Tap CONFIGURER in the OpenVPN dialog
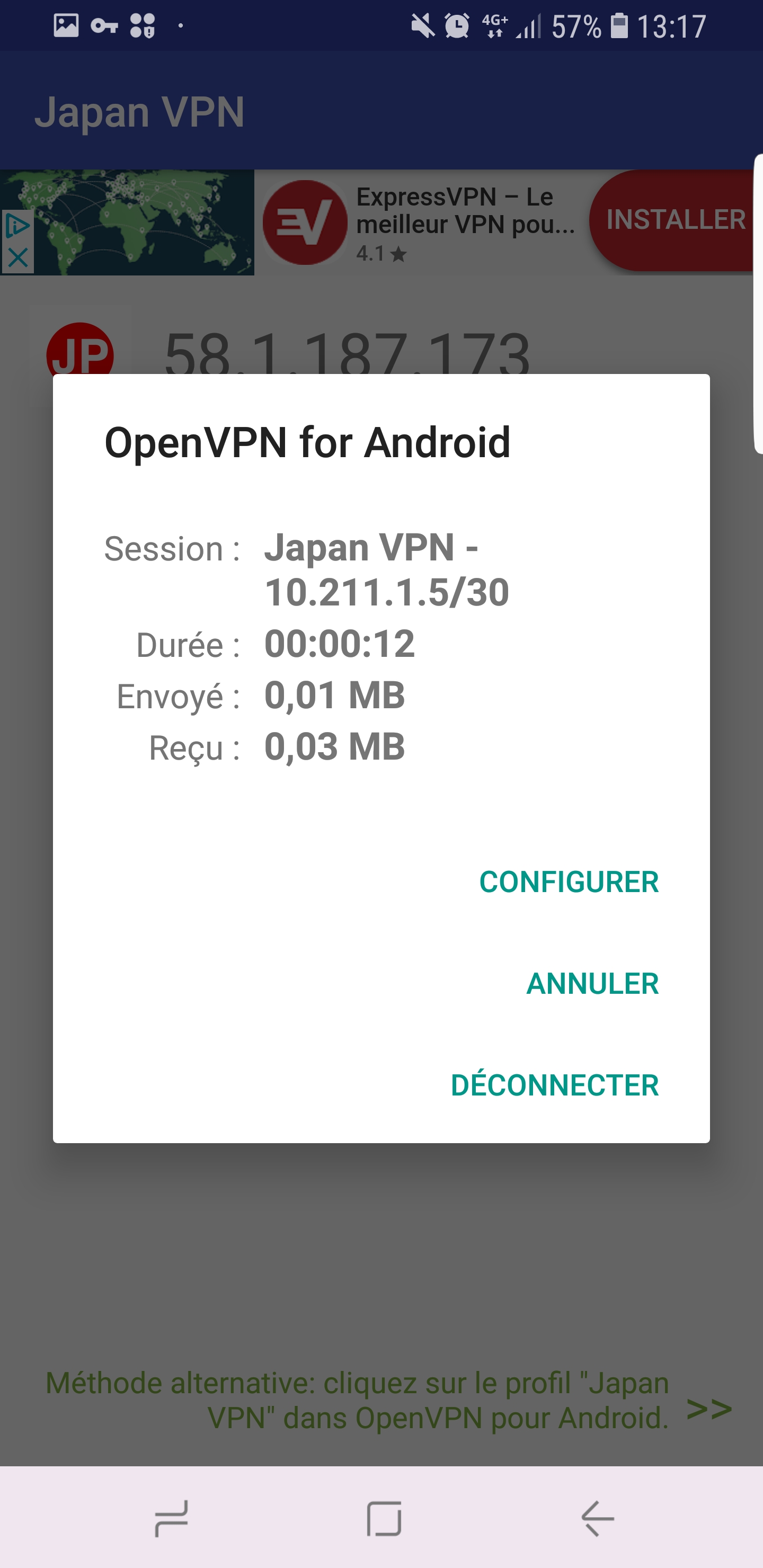763x1568 pixels. point(568,882)
